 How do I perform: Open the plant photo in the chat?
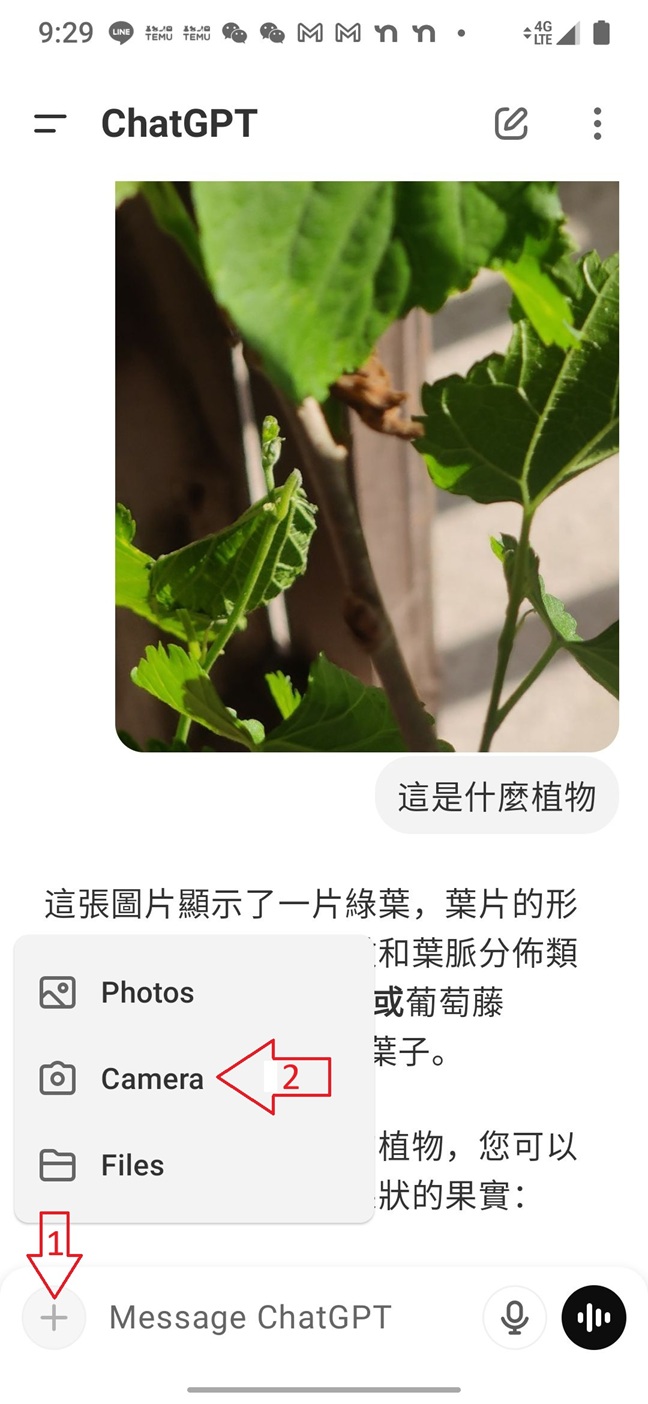367,466
